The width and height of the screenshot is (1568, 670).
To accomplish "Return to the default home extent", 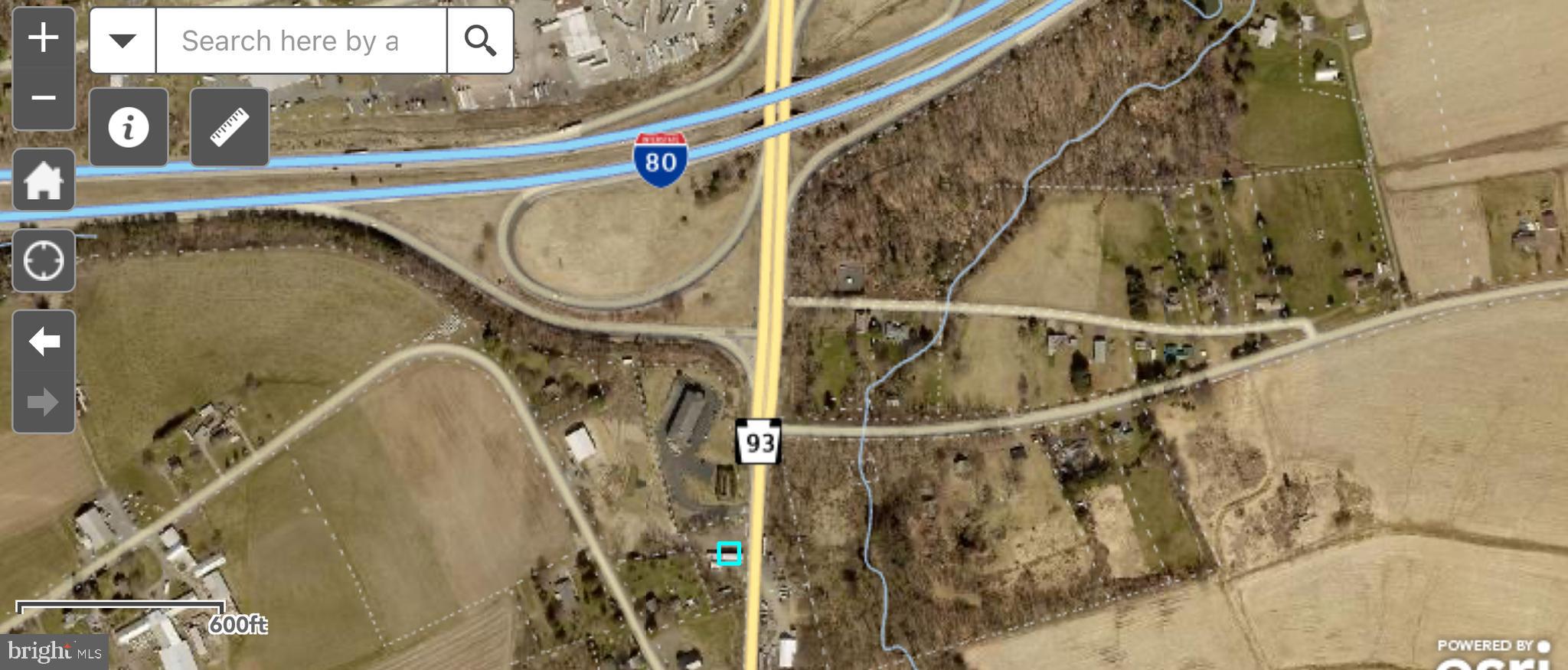I will tap(44, 180).
